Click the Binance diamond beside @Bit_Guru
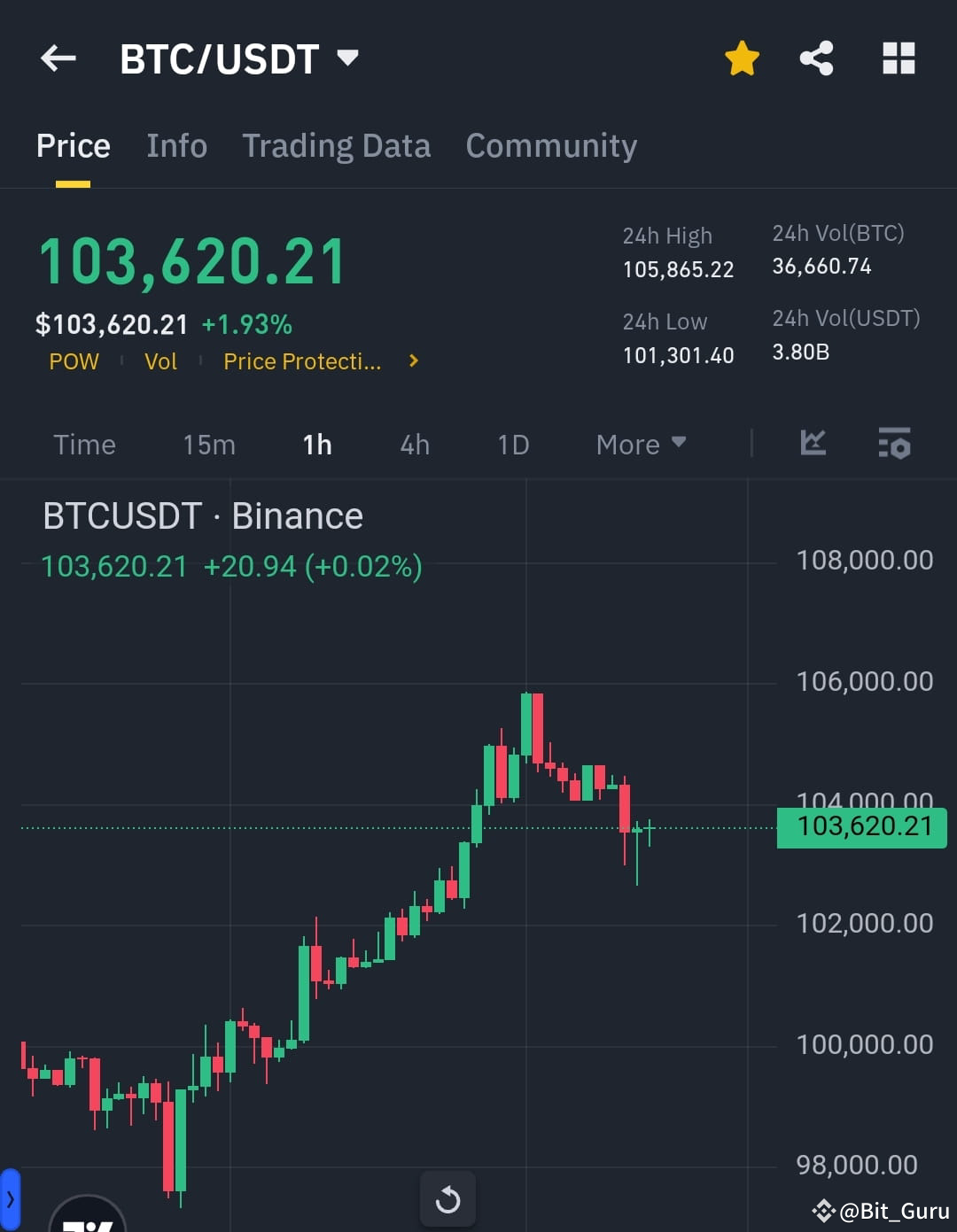Screen dimensions: 957x1232 point(824,1209)
